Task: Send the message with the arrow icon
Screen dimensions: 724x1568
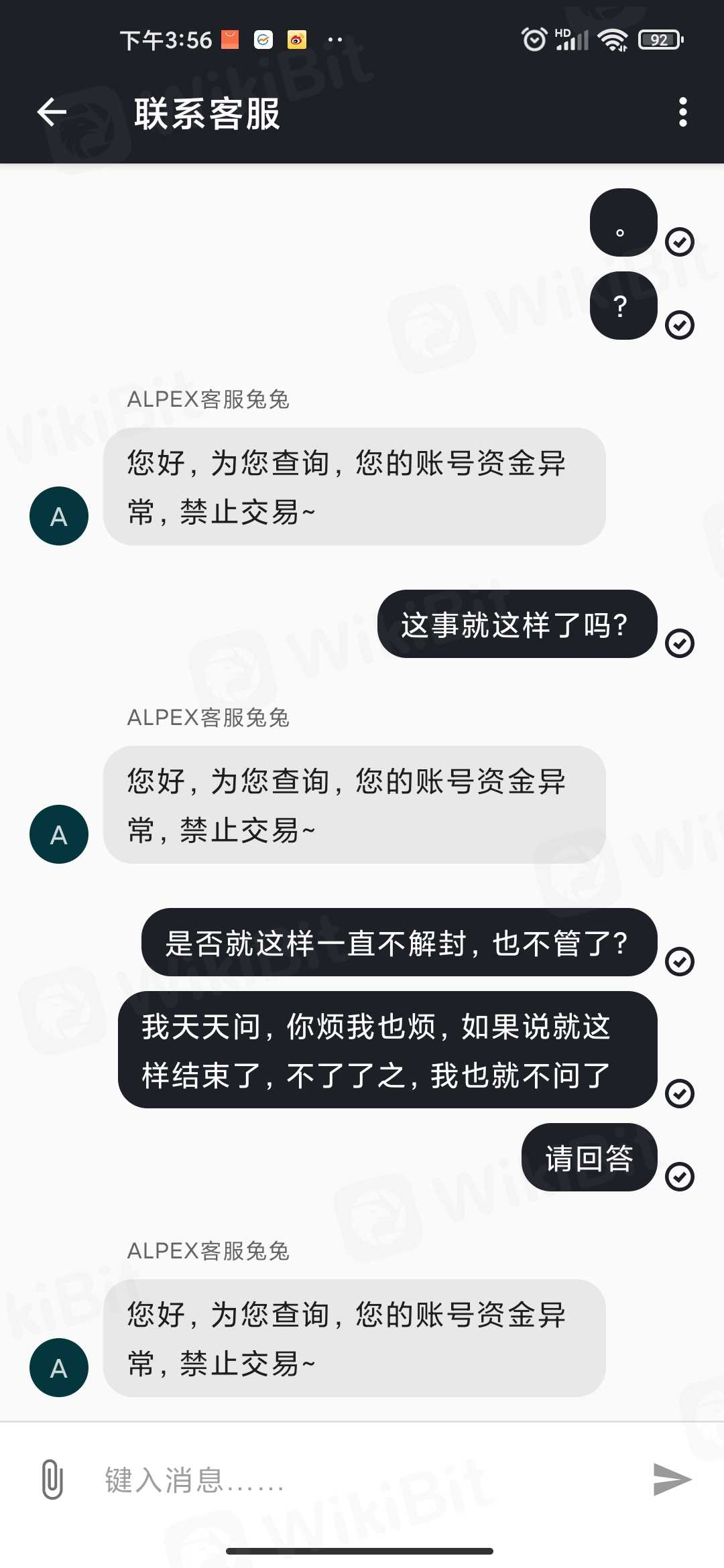Action: coord(672,1479)
